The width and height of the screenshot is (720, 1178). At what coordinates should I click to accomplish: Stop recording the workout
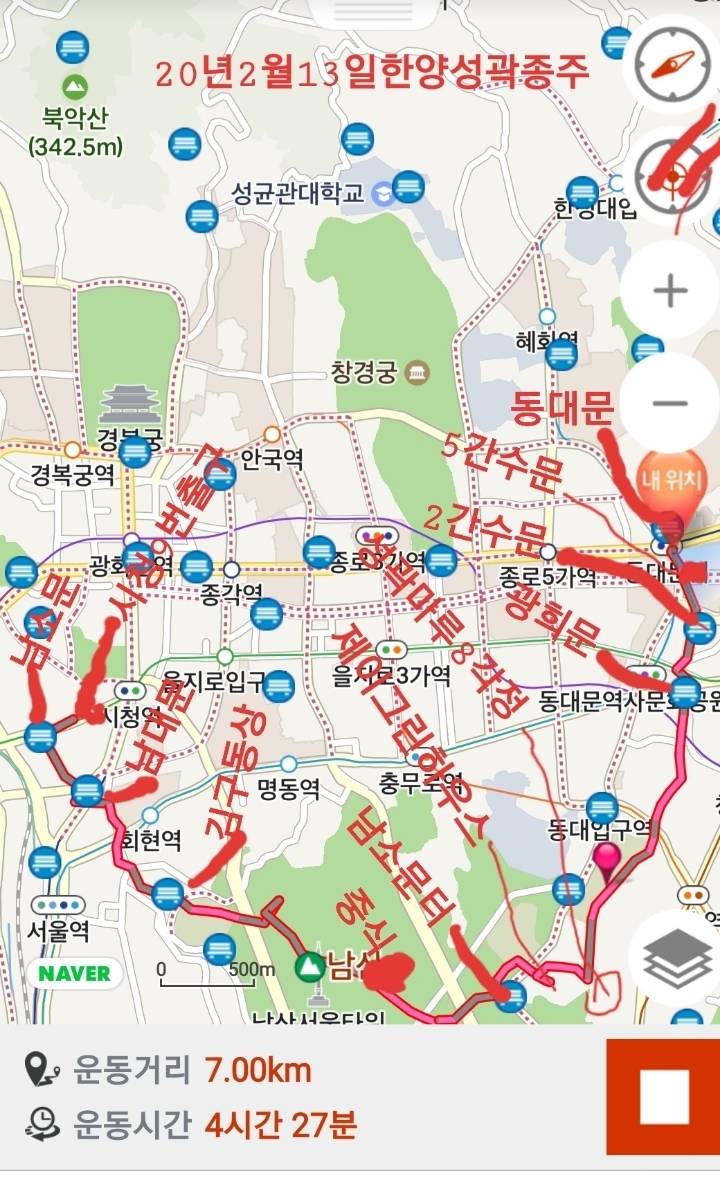[664, 1097]
